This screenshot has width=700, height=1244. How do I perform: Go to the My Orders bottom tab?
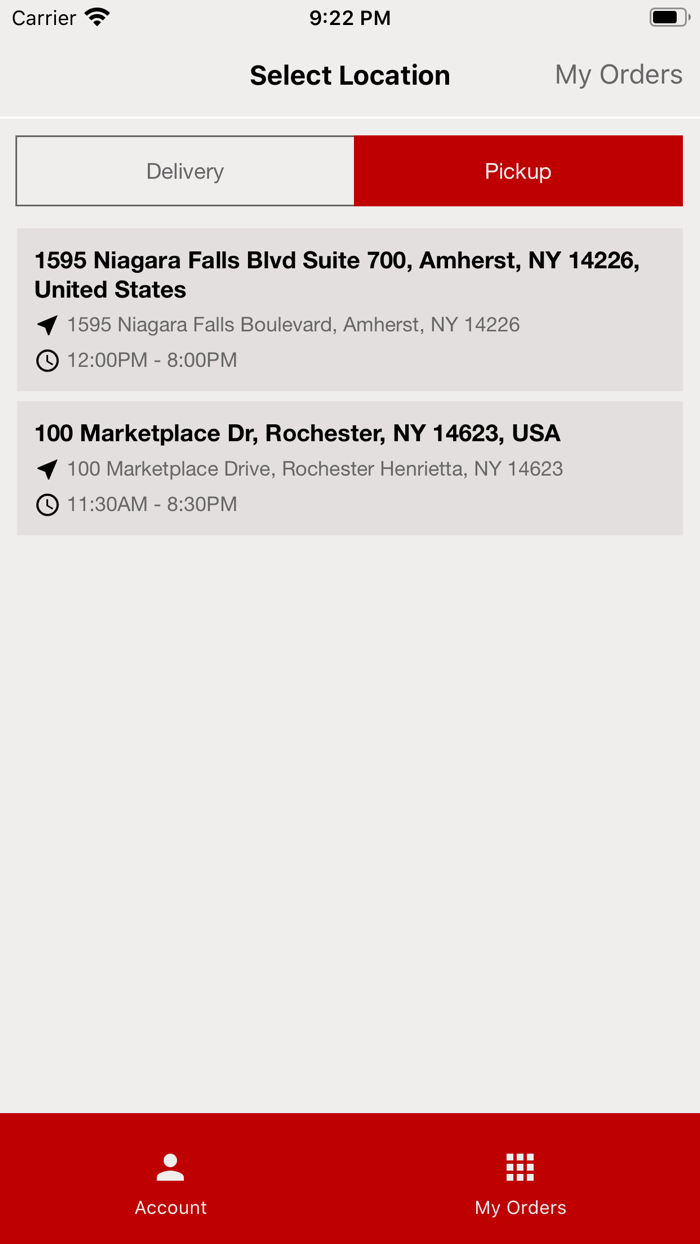pos(520,1182)
